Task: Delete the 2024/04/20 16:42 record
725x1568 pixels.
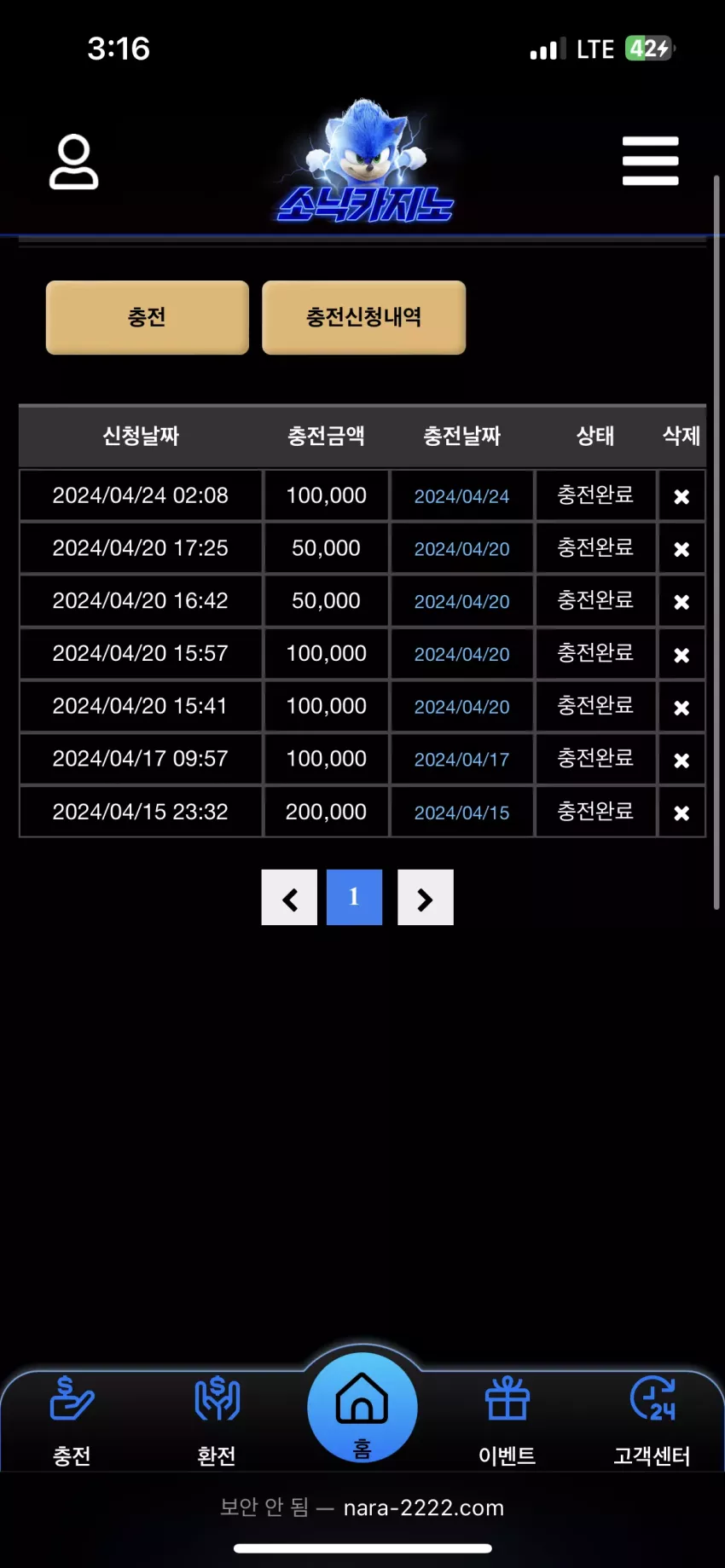Action: (x=681, y=602)
